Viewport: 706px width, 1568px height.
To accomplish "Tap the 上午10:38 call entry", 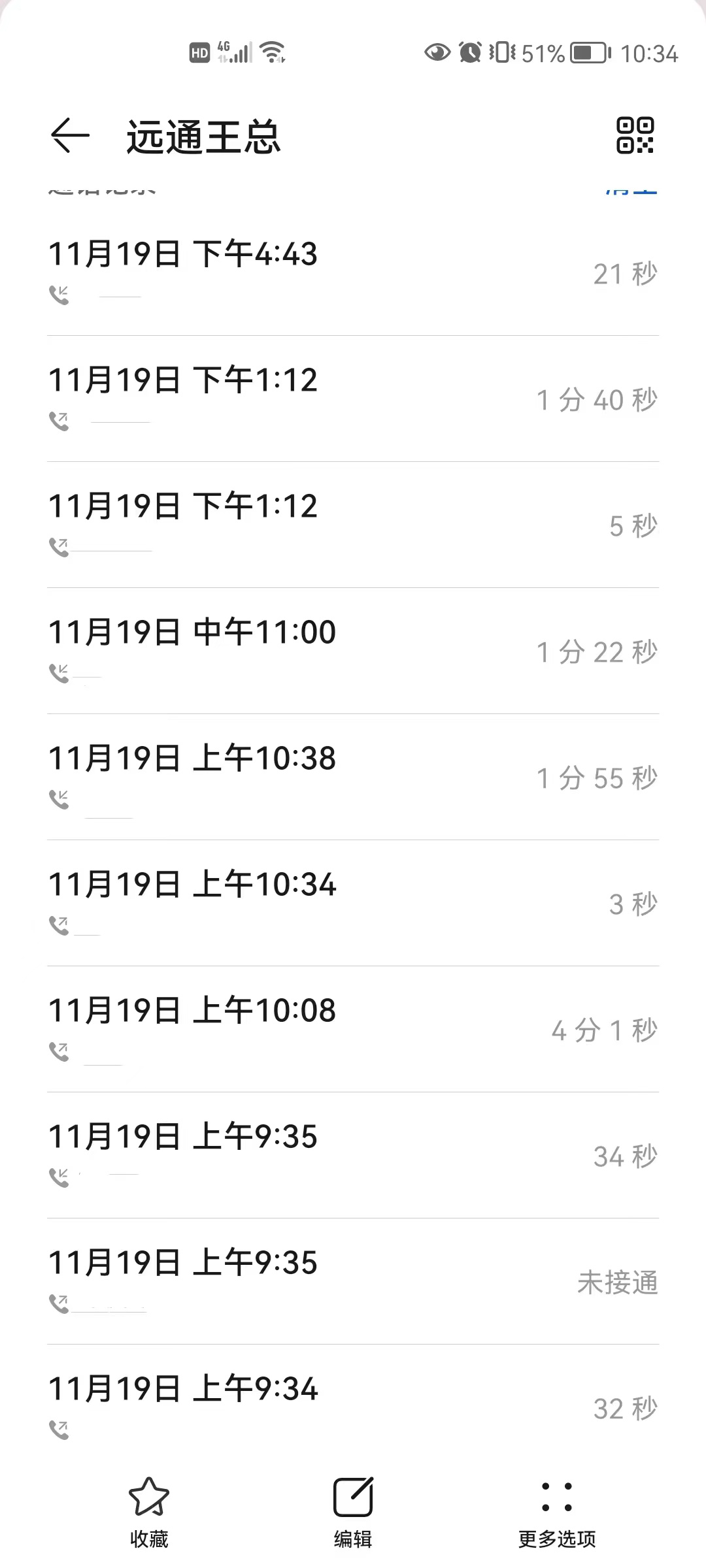I will 353,777.
